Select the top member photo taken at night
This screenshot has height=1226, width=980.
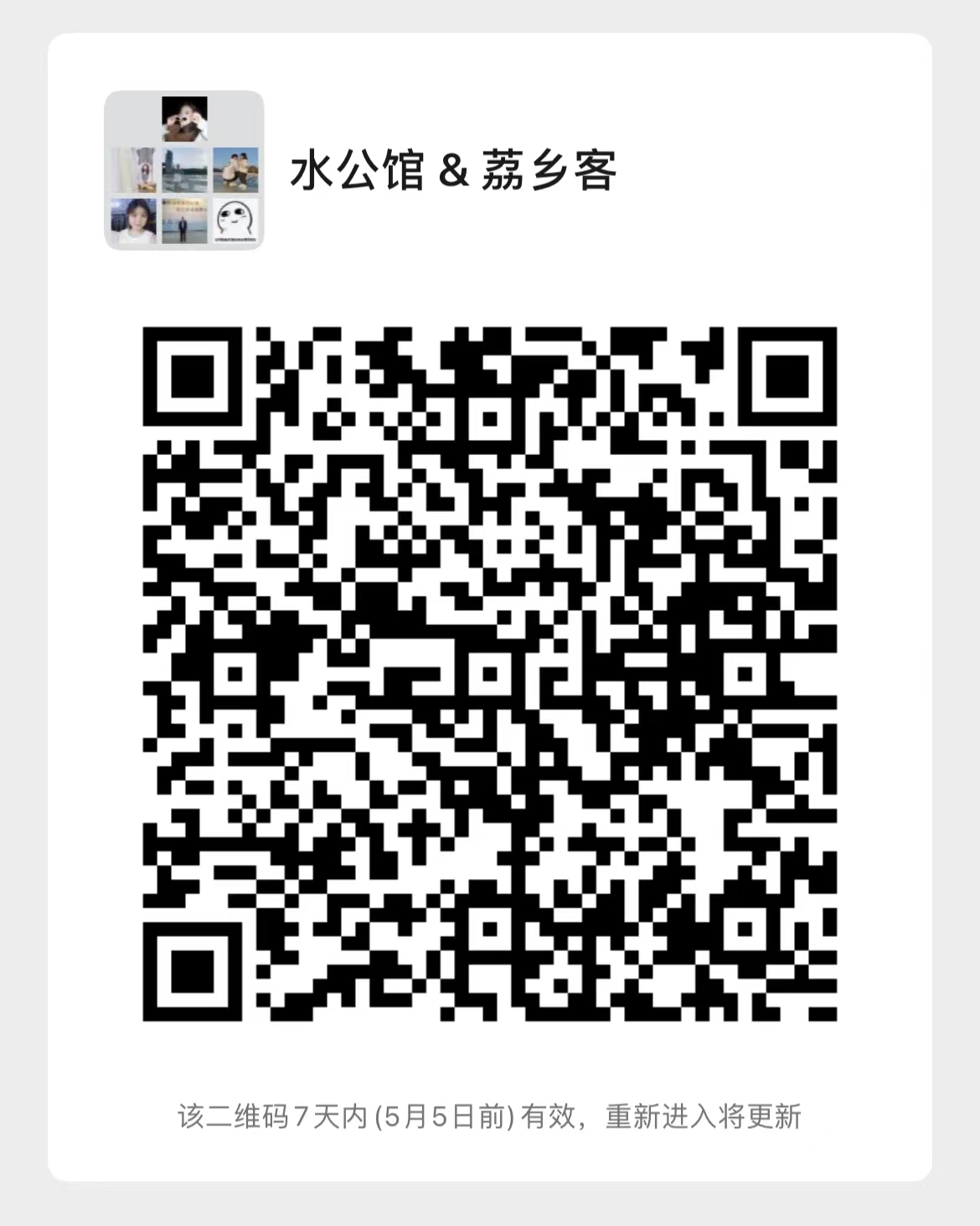(x=184, y=117)
